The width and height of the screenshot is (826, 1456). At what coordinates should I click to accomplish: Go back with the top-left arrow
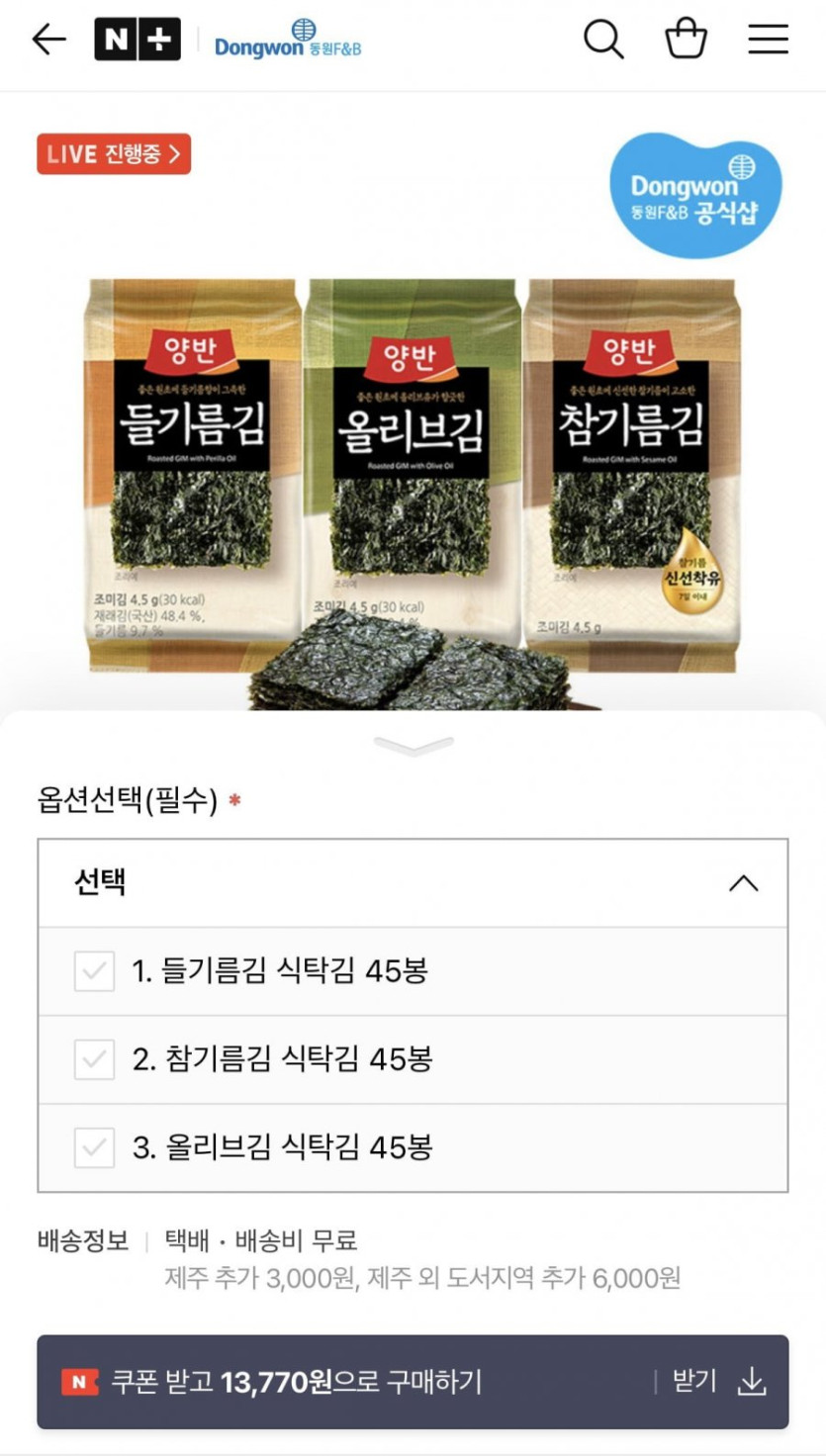48,40
